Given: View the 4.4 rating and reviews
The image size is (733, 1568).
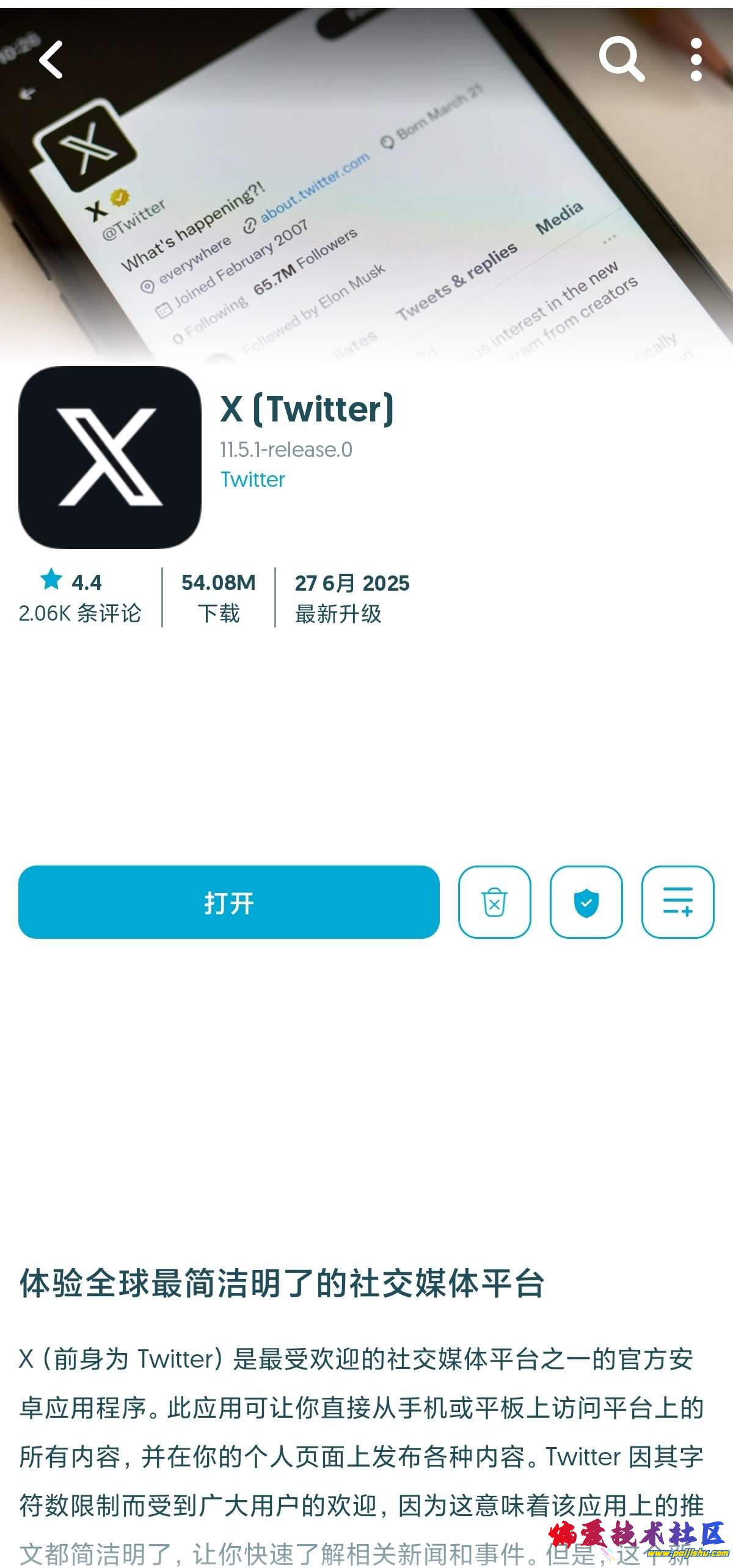Looking at the screenshot, I should (80, 597).
